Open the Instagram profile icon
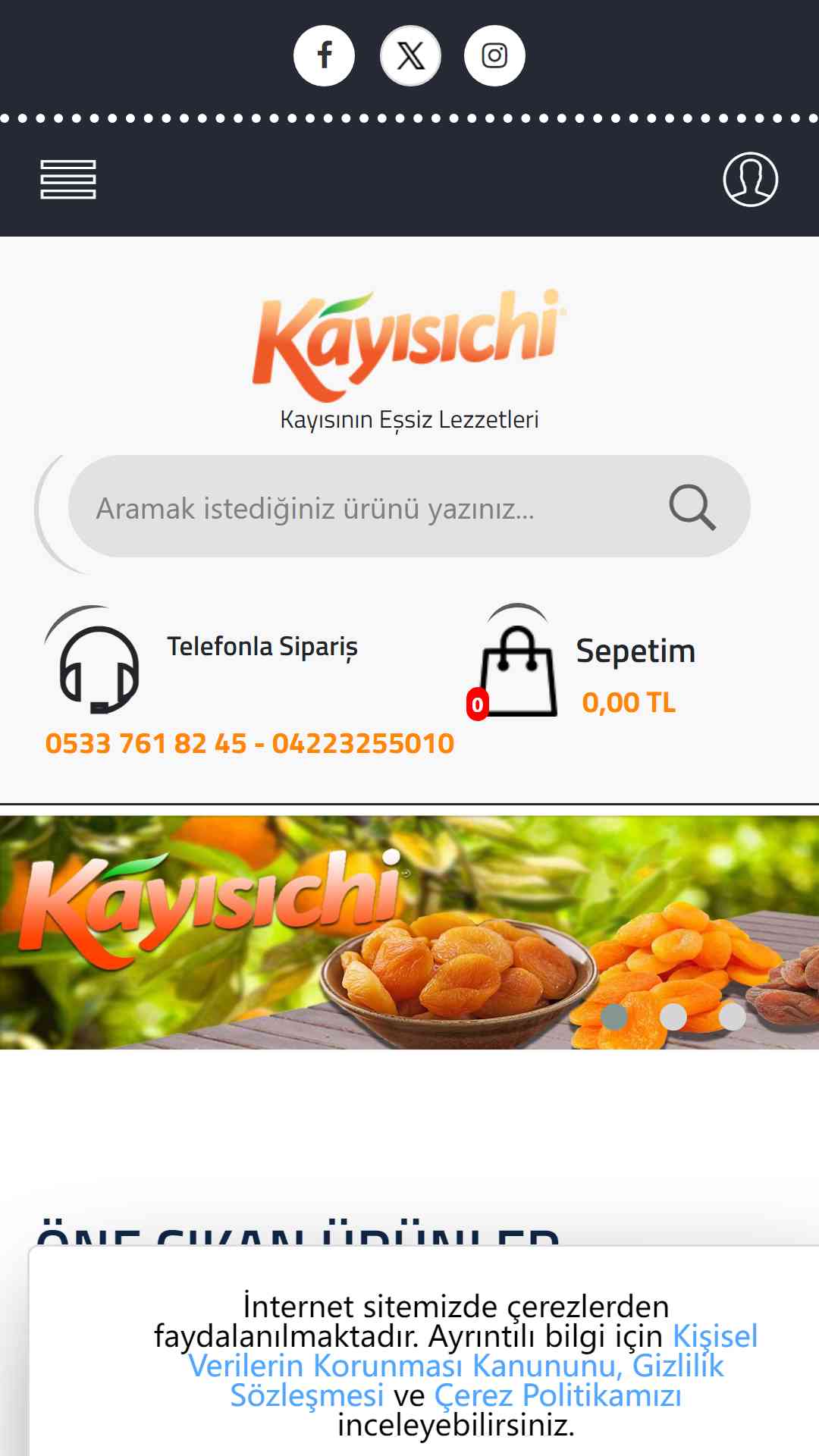Screen dimensions: 819x1456 494,55
